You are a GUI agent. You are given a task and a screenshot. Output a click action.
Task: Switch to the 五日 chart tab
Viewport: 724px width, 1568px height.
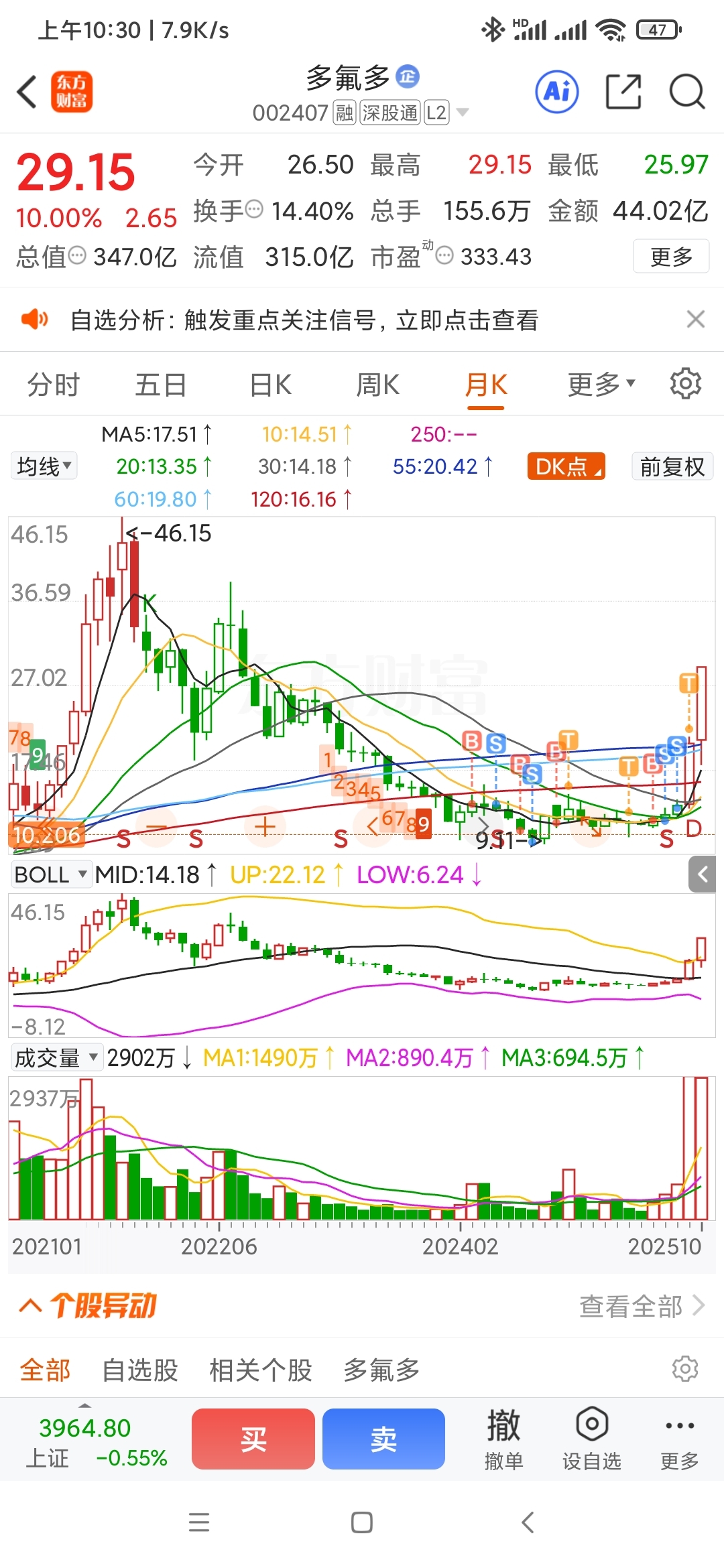tap(161, 385)
